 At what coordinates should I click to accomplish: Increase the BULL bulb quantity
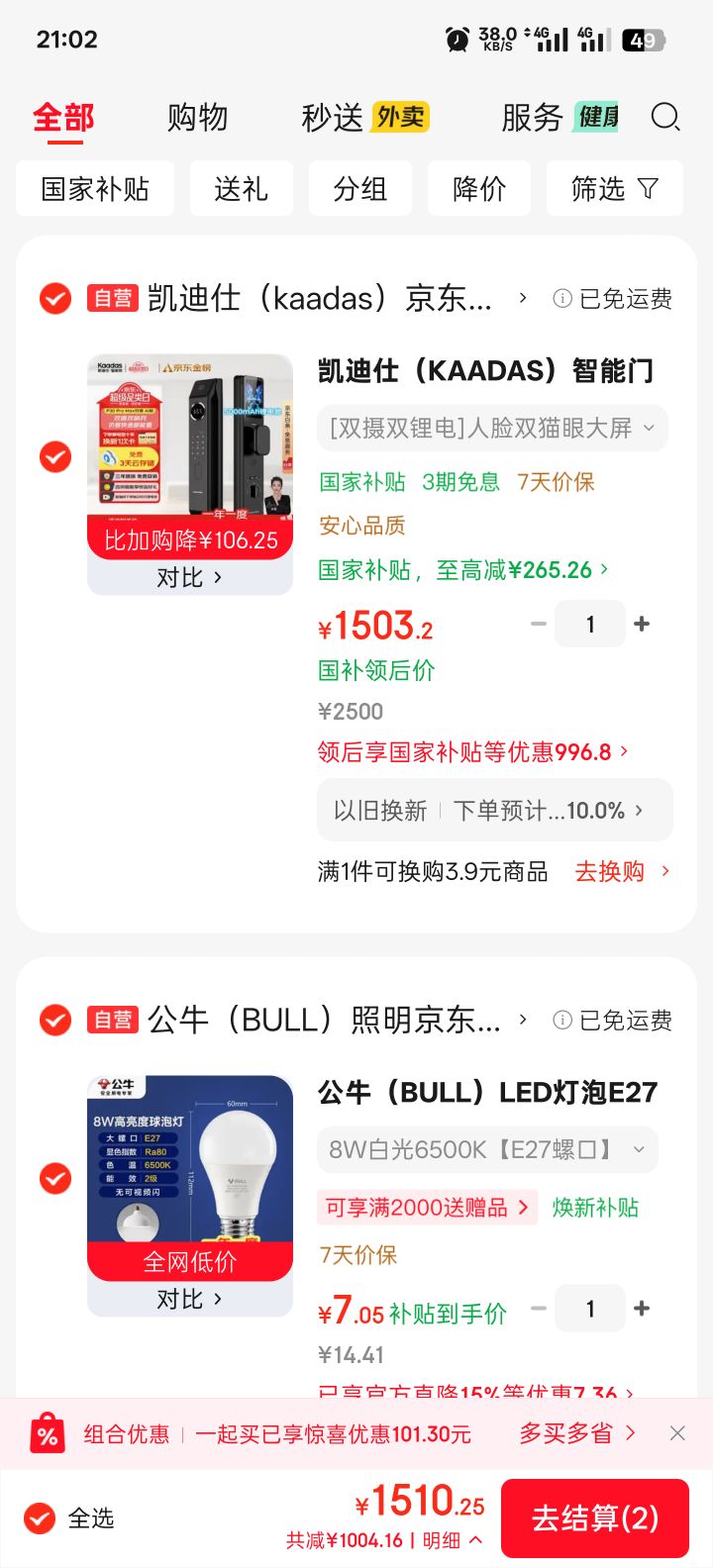[642, 1309]
